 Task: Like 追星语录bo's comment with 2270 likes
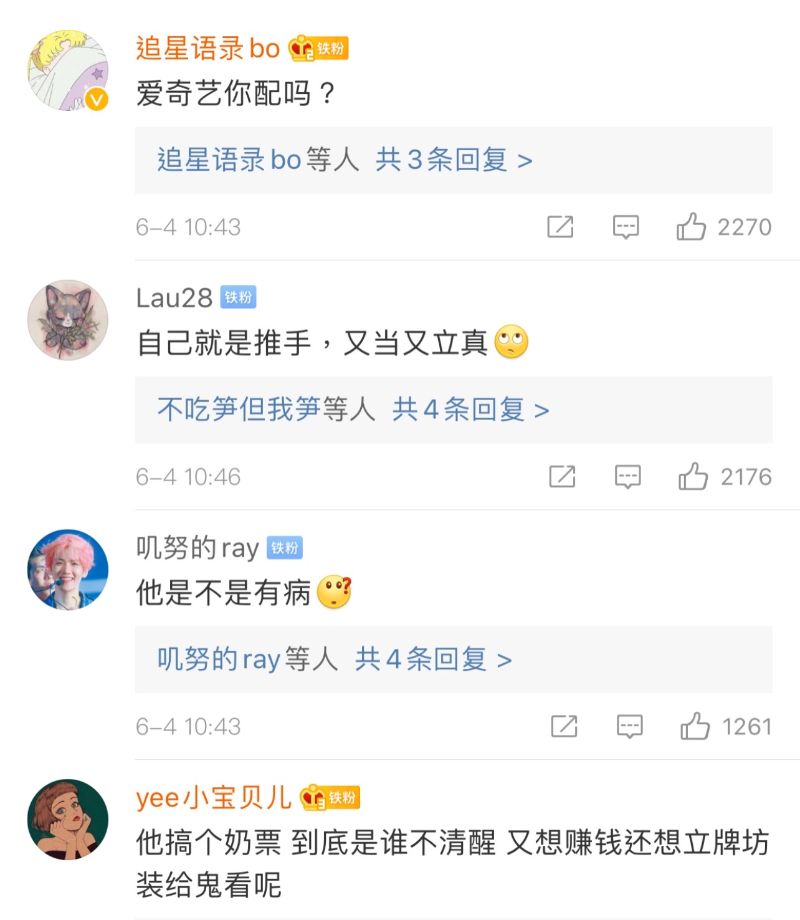click(691, 227)
